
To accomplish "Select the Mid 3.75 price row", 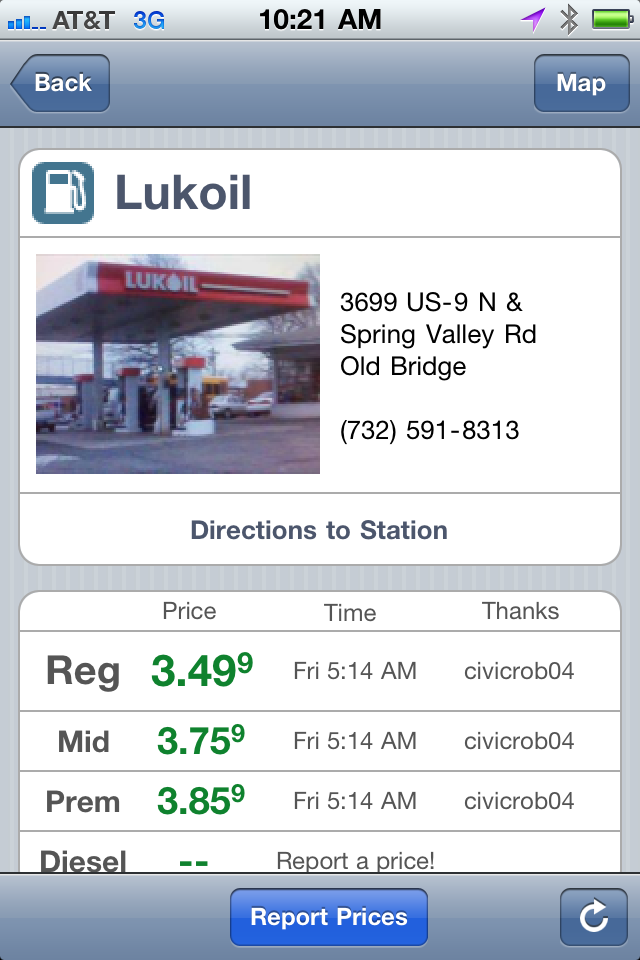I will click(x=319, y=741).
